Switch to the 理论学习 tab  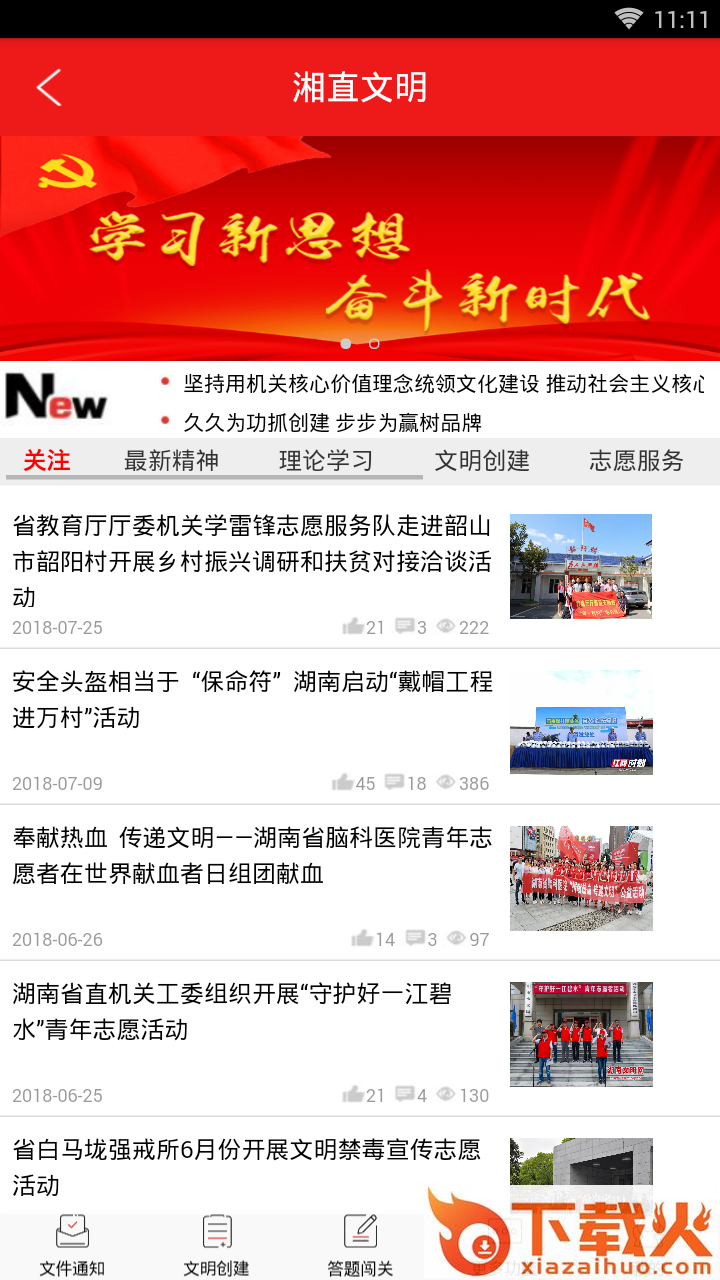point(326,460)
